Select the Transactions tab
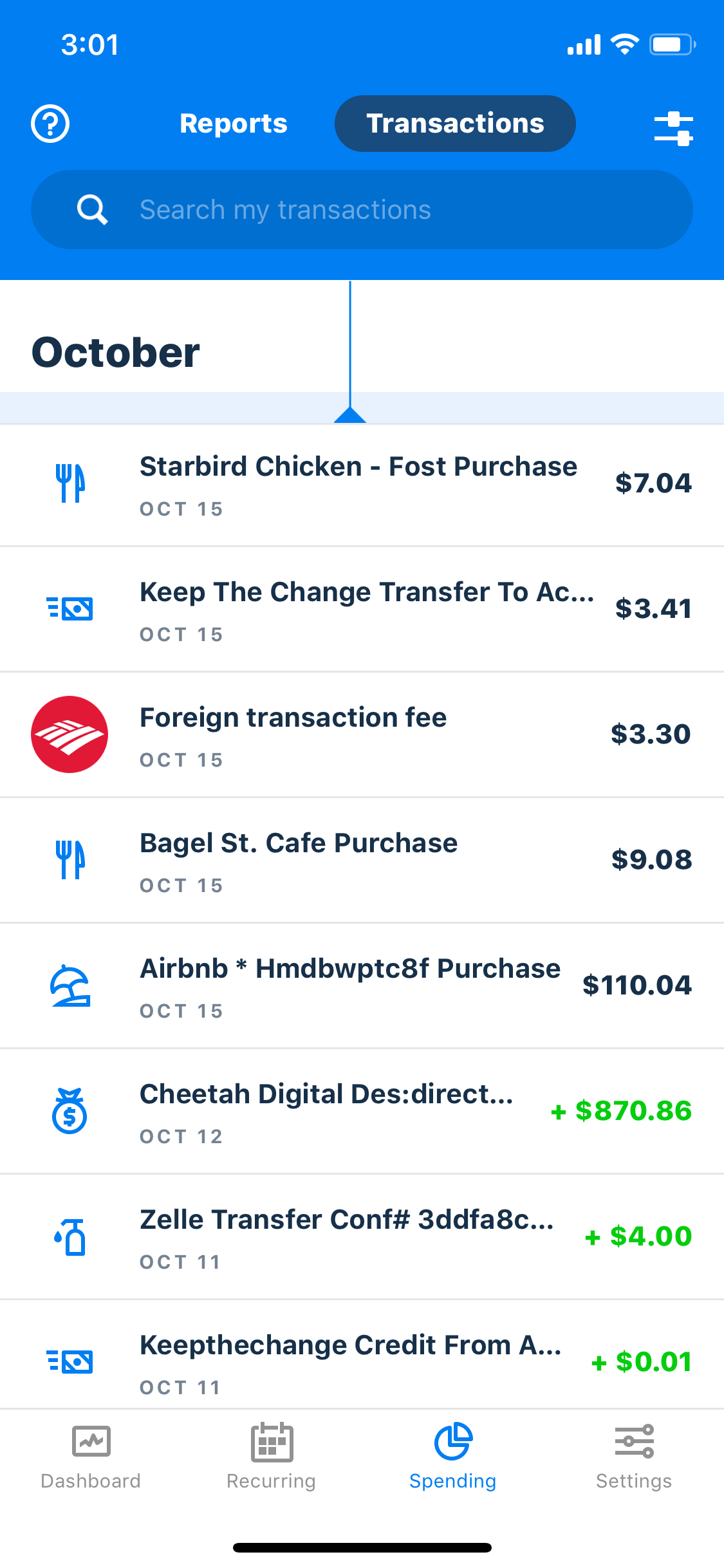 pos(455,124)
